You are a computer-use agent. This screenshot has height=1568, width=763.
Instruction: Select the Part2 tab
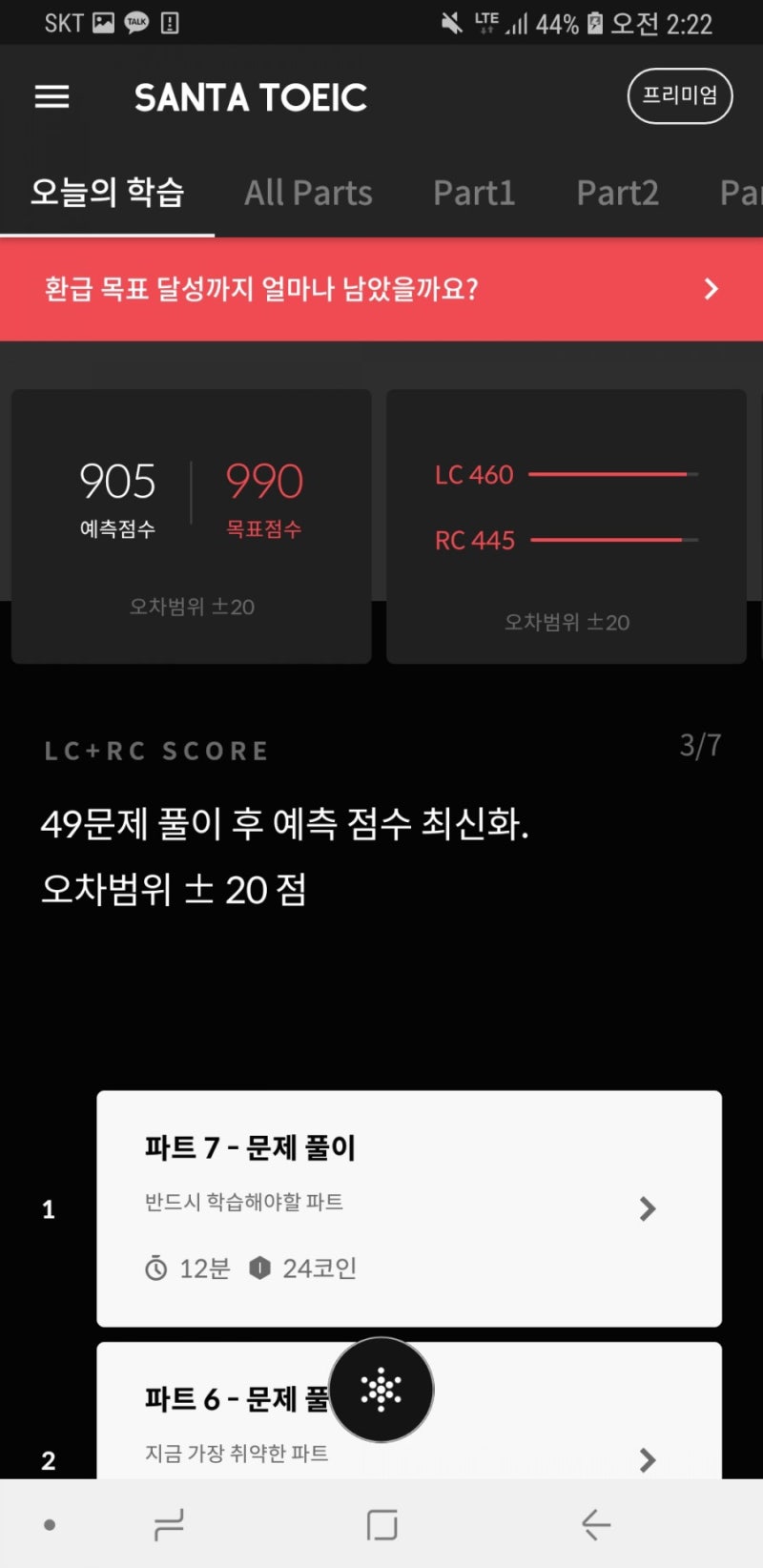coord(617,193)
